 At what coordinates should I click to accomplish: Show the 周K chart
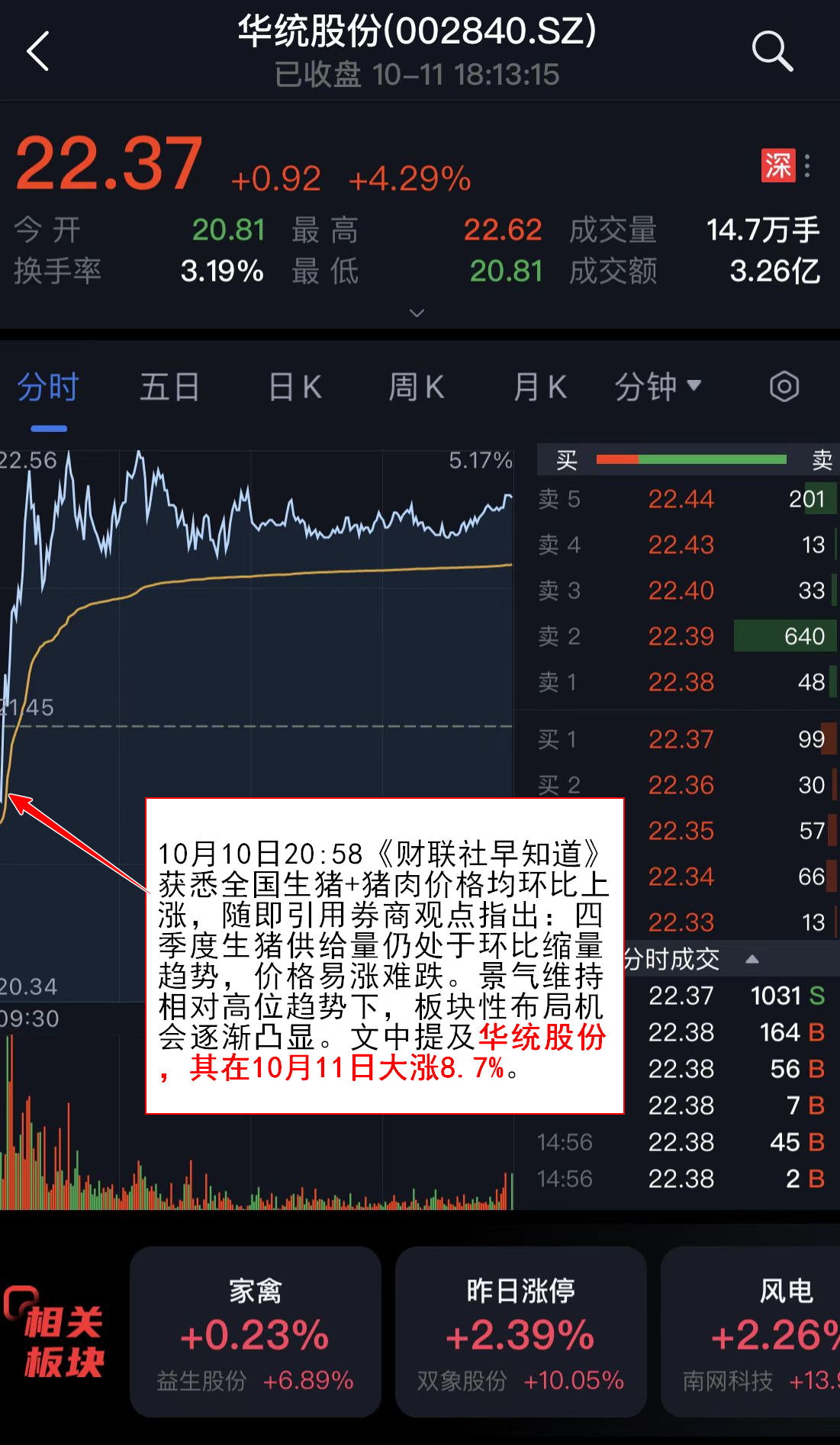416,388
